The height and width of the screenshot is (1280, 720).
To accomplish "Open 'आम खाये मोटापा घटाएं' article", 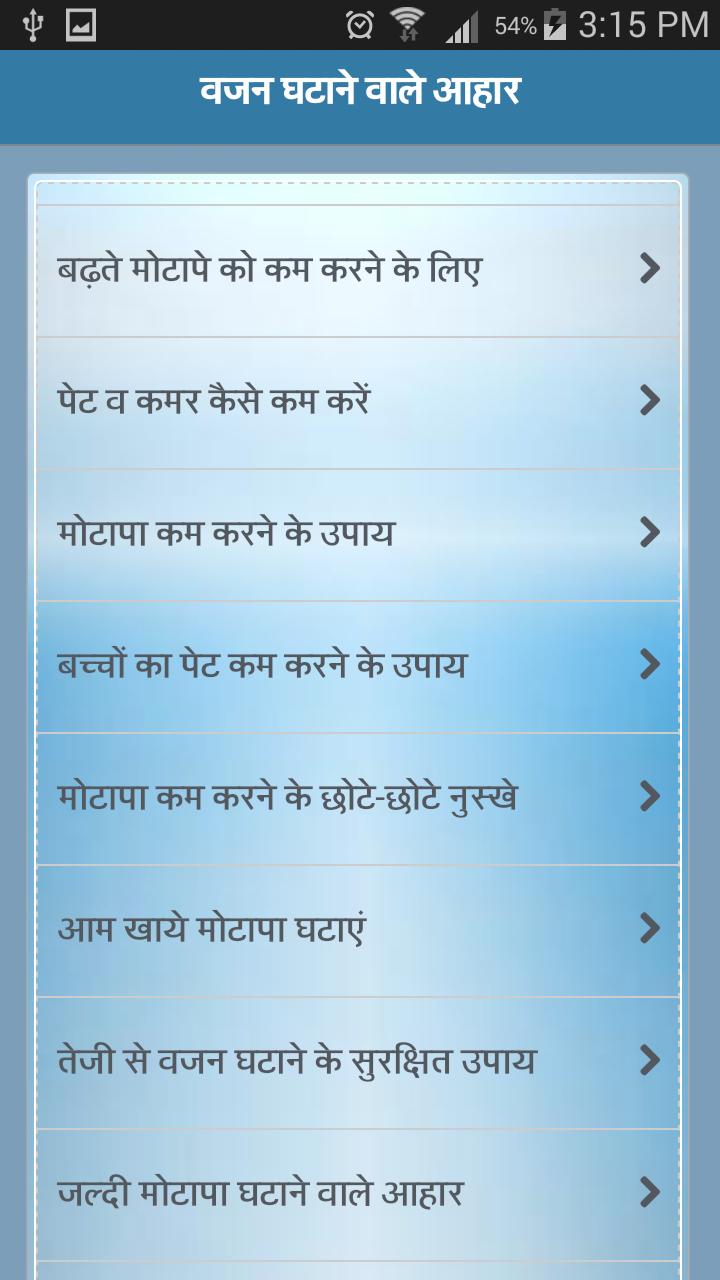I will [x=358, y=930].
